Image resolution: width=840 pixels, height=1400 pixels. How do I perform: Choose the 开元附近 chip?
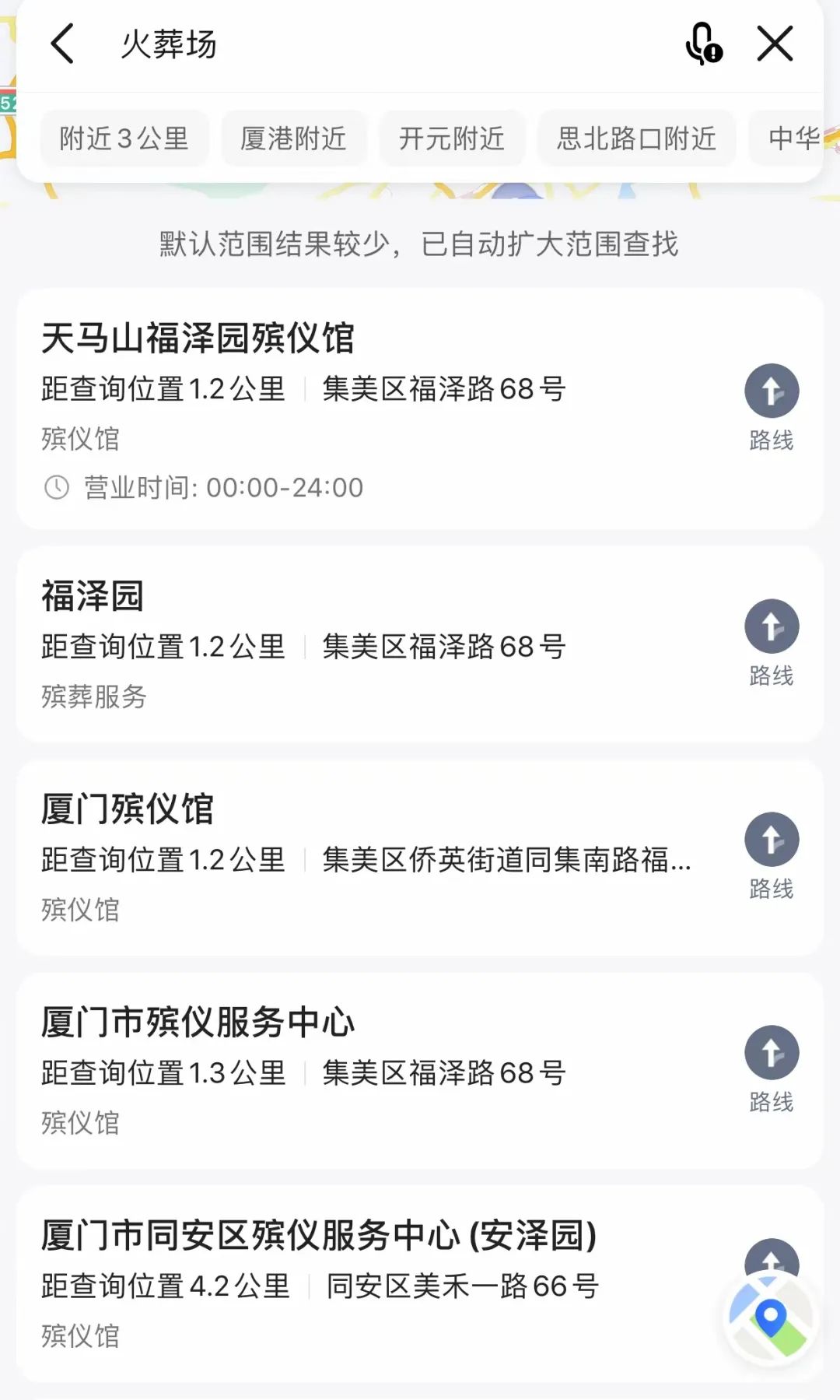[x=452, y=139]
